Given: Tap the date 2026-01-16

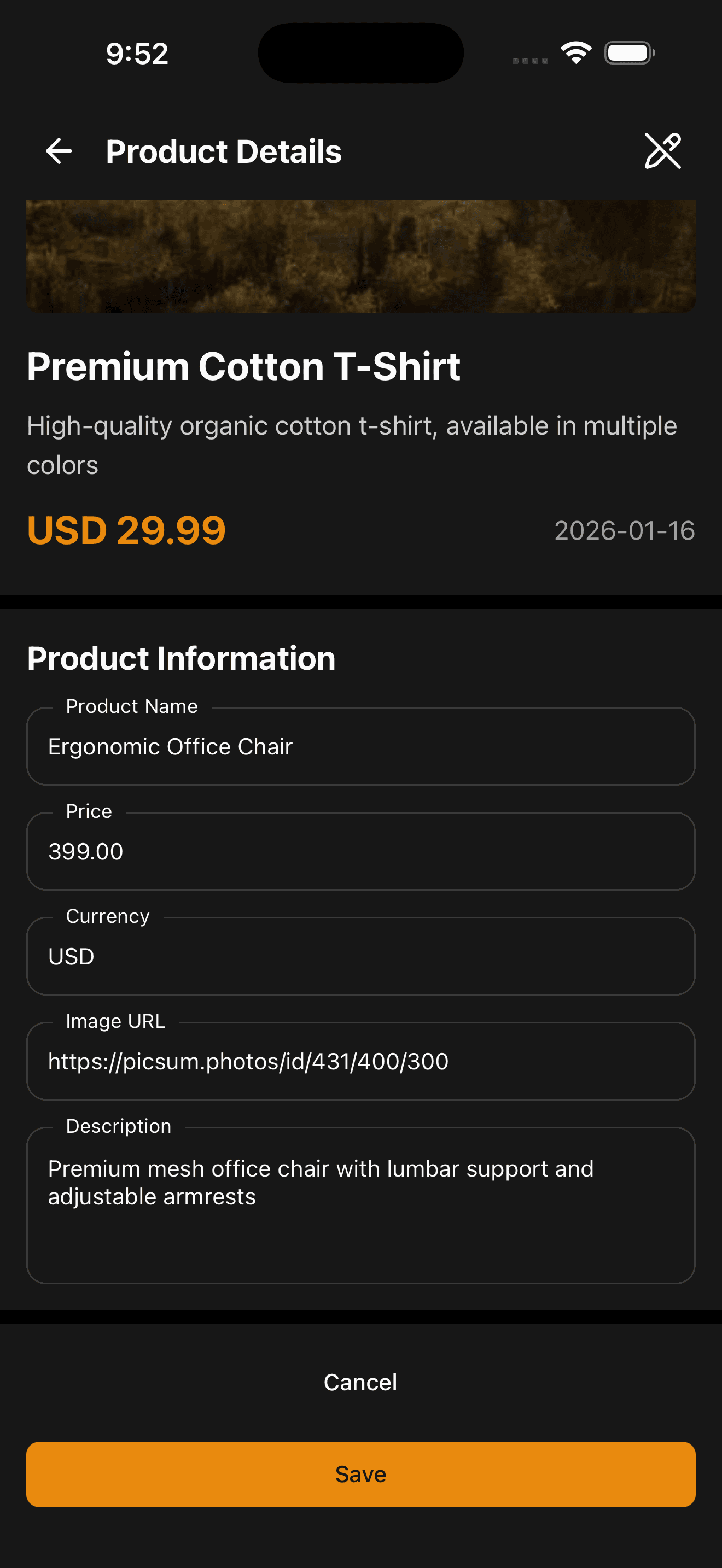Looking at the screenshot, I should 624,530.
